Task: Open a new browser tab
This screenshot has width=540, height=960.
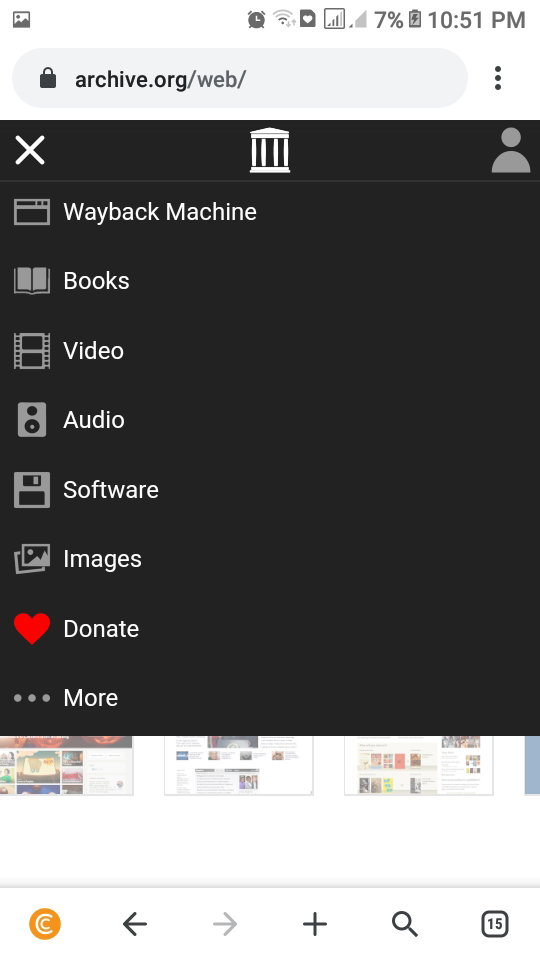Action: (x=315, y=924)
